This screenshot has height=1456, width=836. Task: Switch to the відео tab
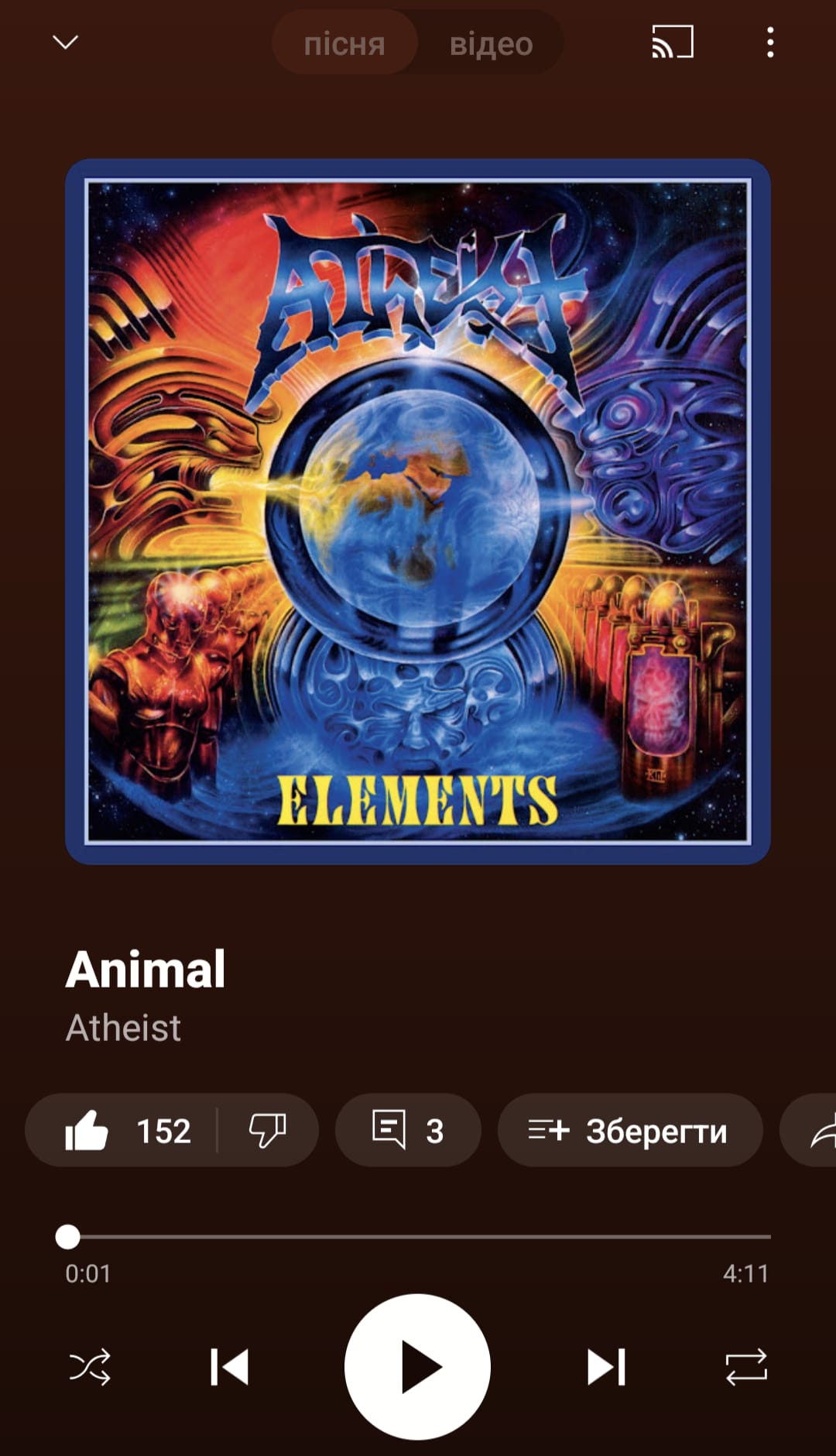[491, 43]
